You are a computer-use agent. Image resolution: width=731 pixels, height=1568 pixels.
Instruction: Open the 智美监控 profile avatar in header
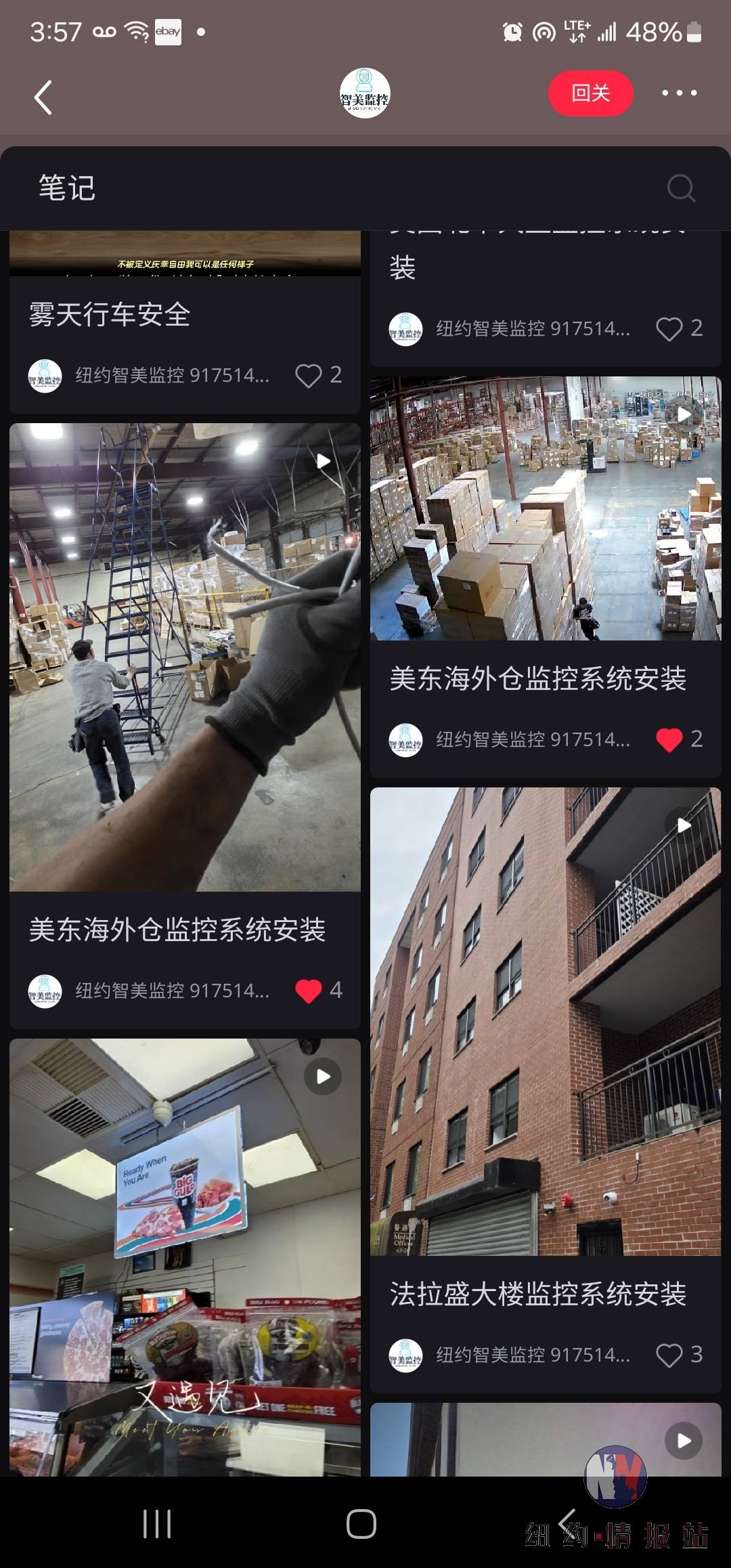tap(365, 93)
